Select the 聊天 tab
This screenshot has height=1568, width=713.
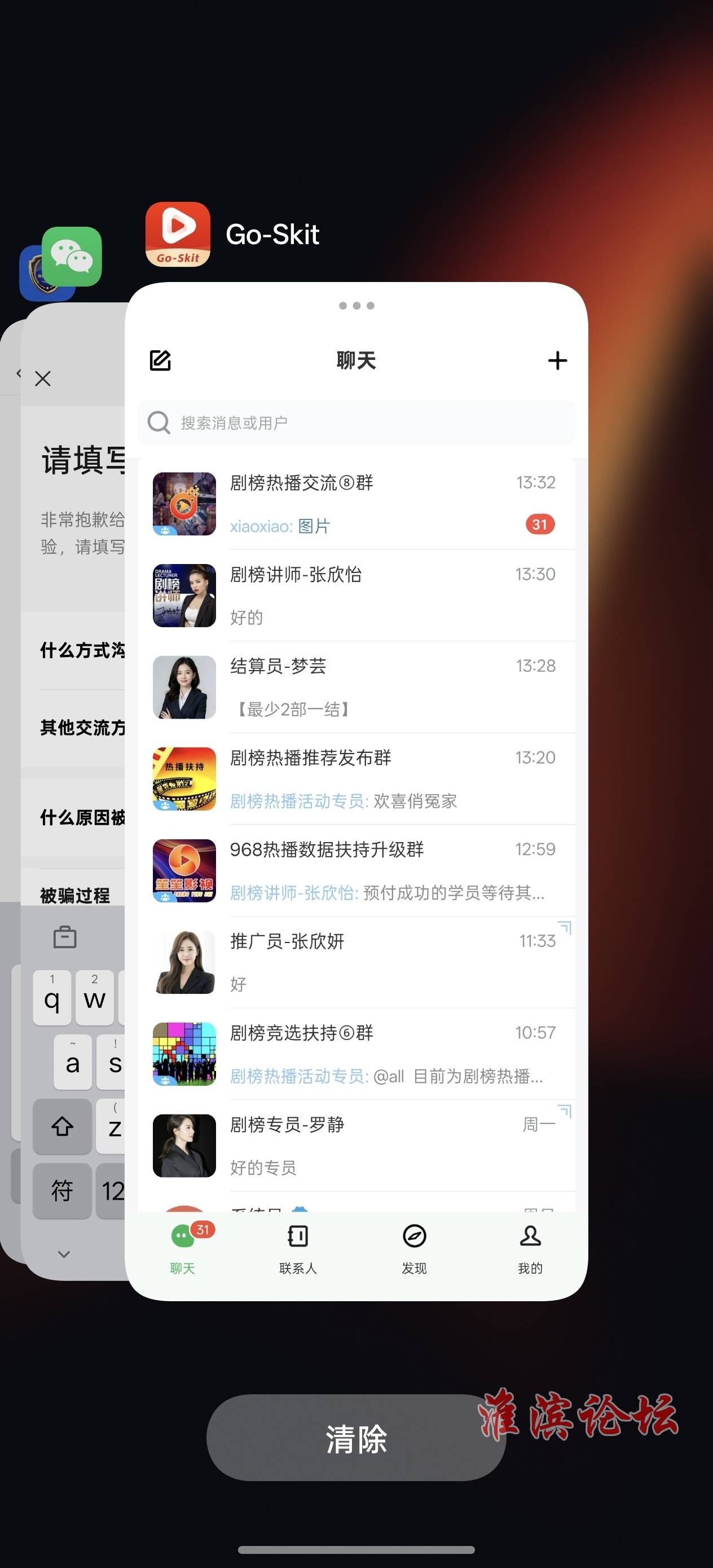pos(182,1249)
